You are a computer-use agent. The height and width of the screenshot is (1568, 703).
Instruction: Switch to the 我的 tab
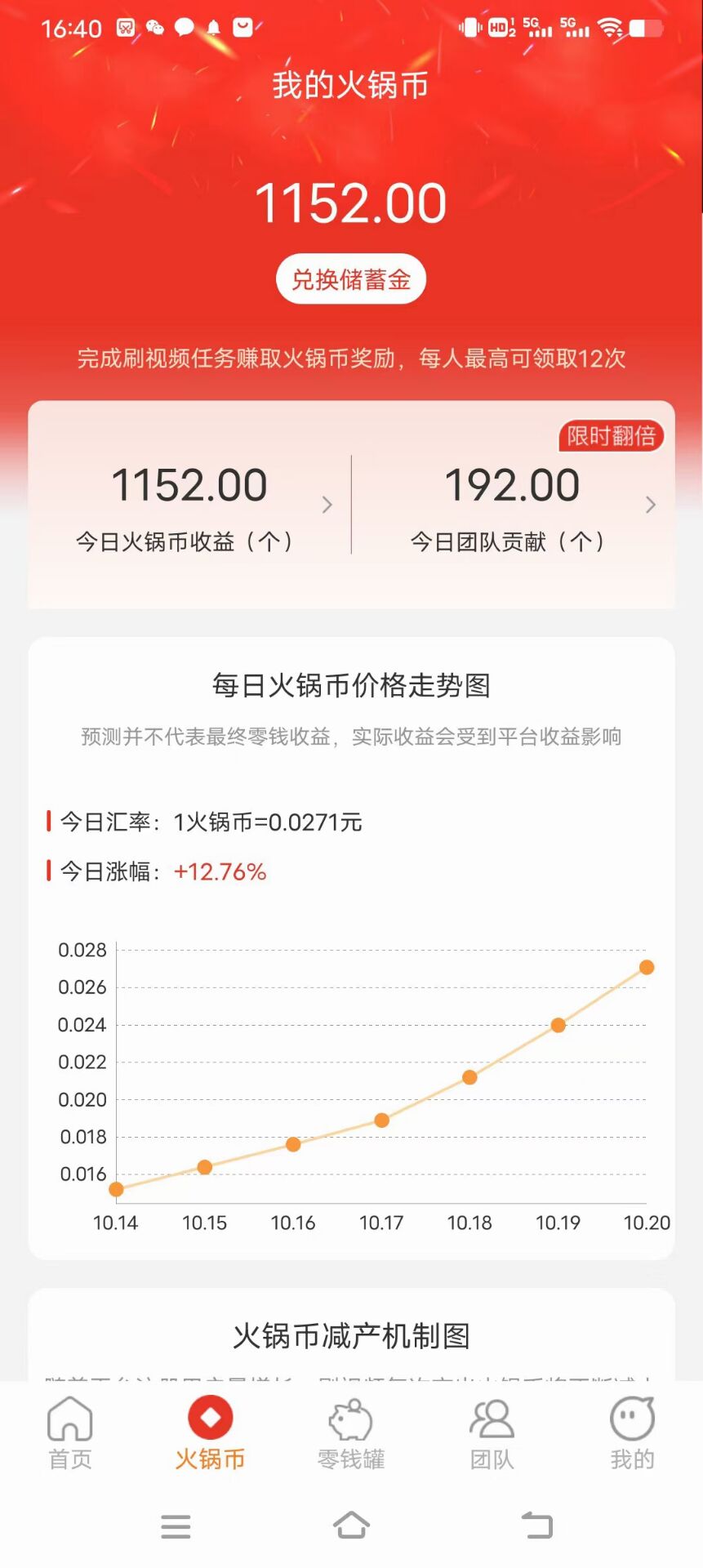tap(632, 1432)
